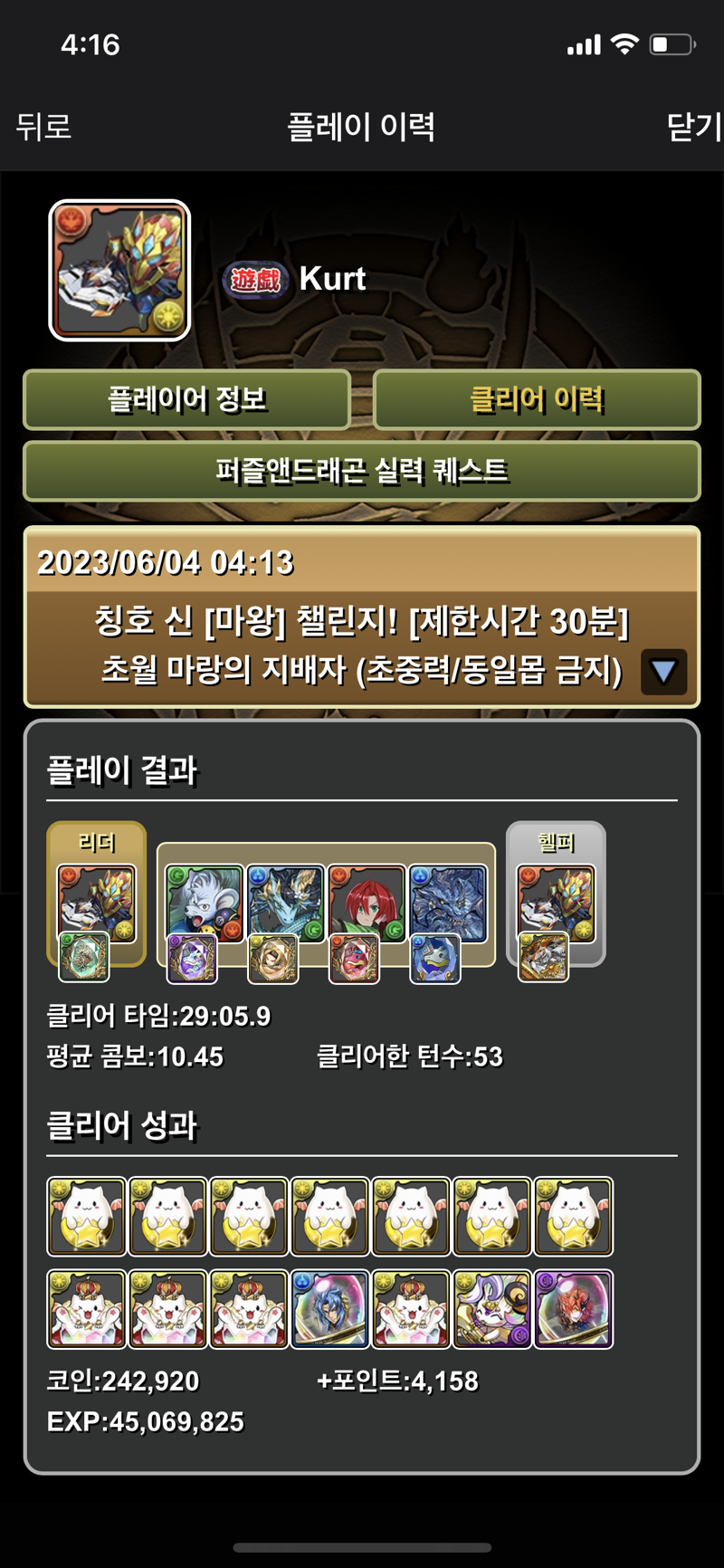This screenshot has width=724, height=1568.
Task: Expand the 2023/06/04 dungeon record dropdown
Action: [x=663, y=672]
